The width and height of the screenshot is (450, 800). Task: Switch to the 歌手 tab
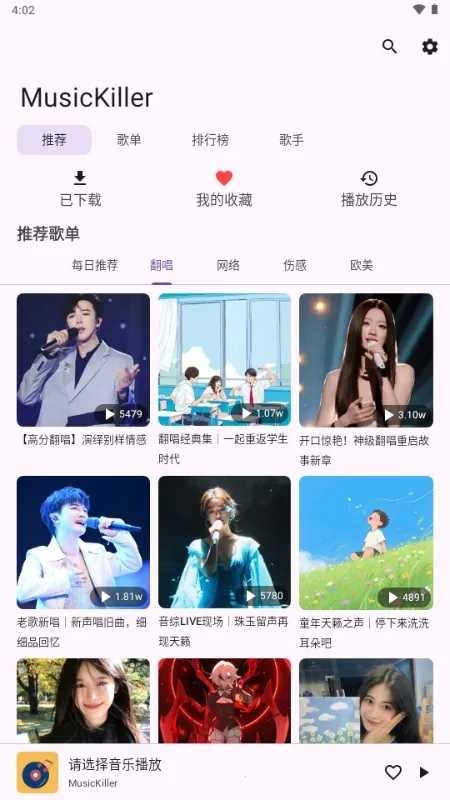pyautogui.click(x=291, y=140)
